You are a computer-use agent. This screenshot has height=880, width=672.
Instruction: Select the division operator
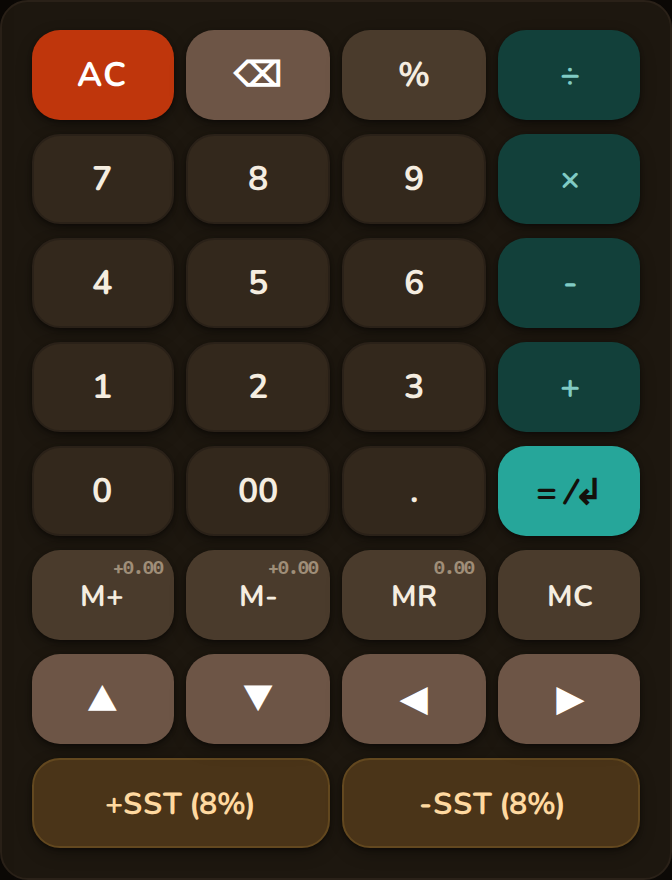click(x=569, y=75)
